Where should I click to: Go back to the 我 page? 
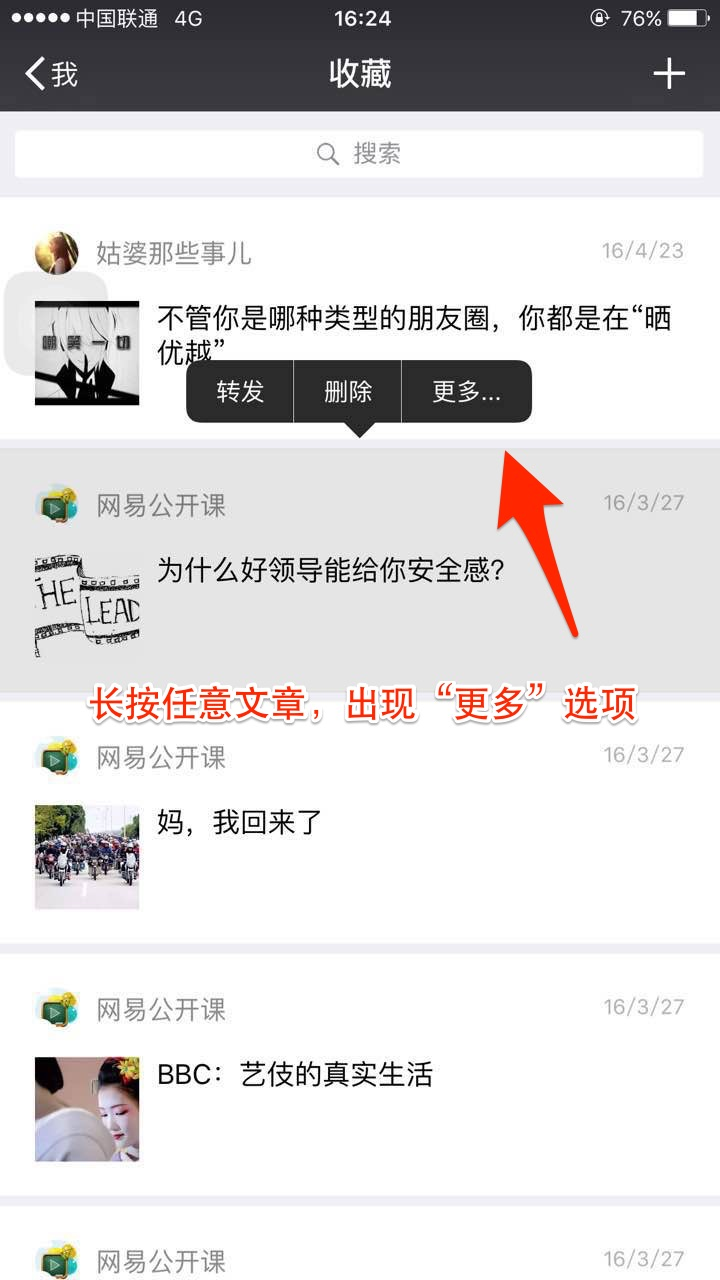click(x=52, y=74)
